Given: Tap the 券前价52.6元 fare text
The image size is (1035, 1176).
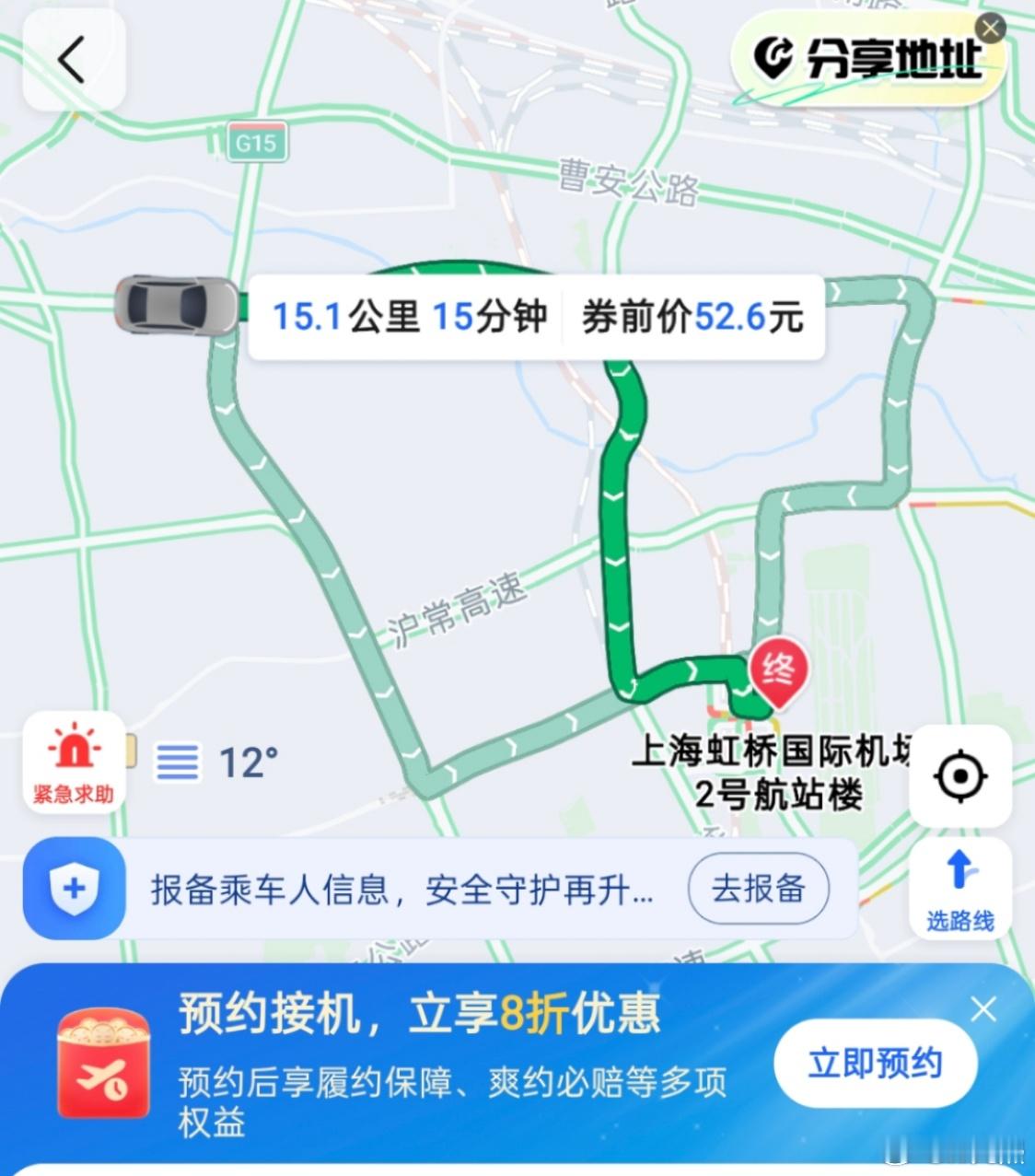Looking at the screenshot, I should (692, 315).
